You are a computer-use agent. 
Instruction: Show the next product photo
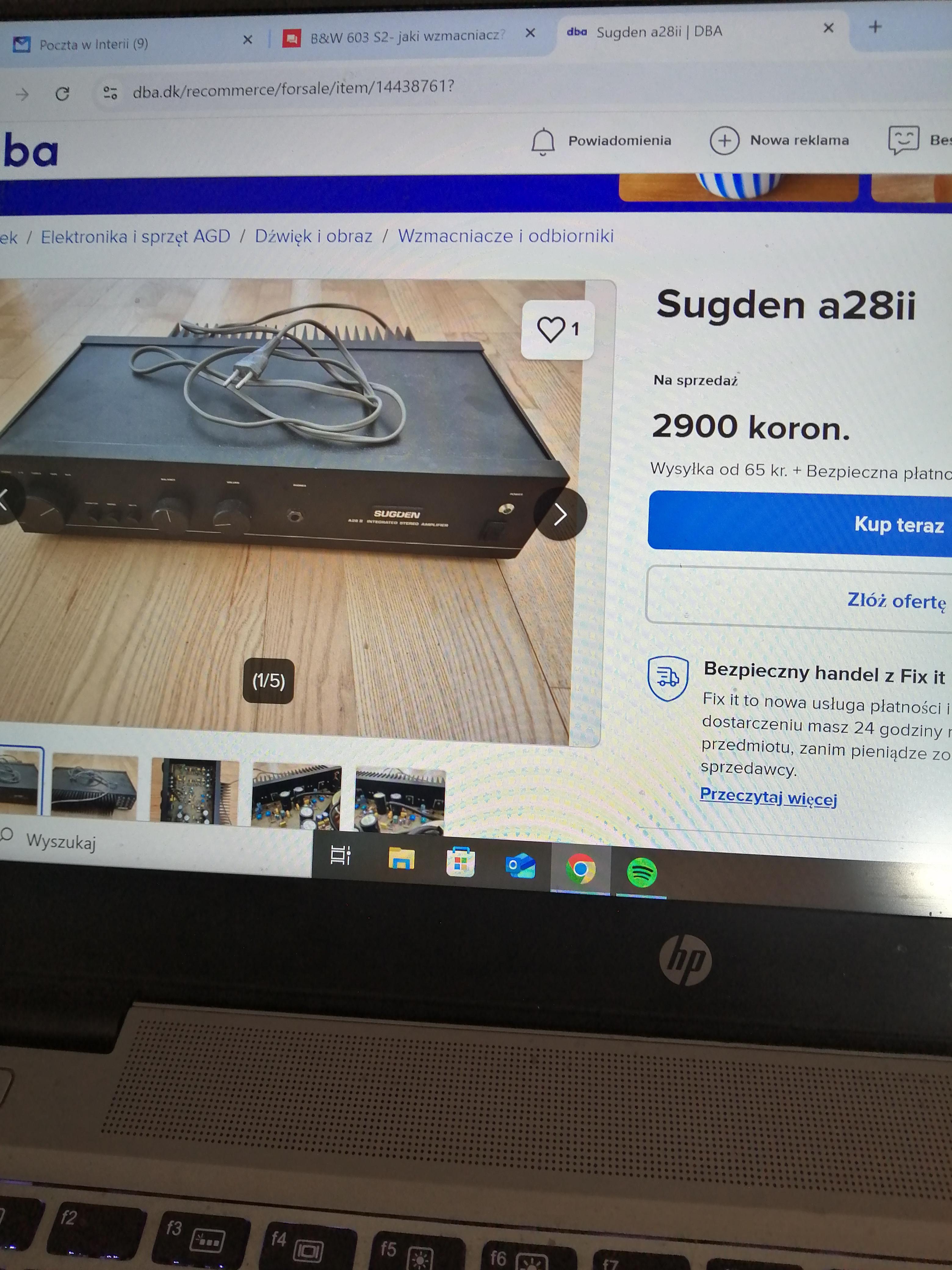560,514
